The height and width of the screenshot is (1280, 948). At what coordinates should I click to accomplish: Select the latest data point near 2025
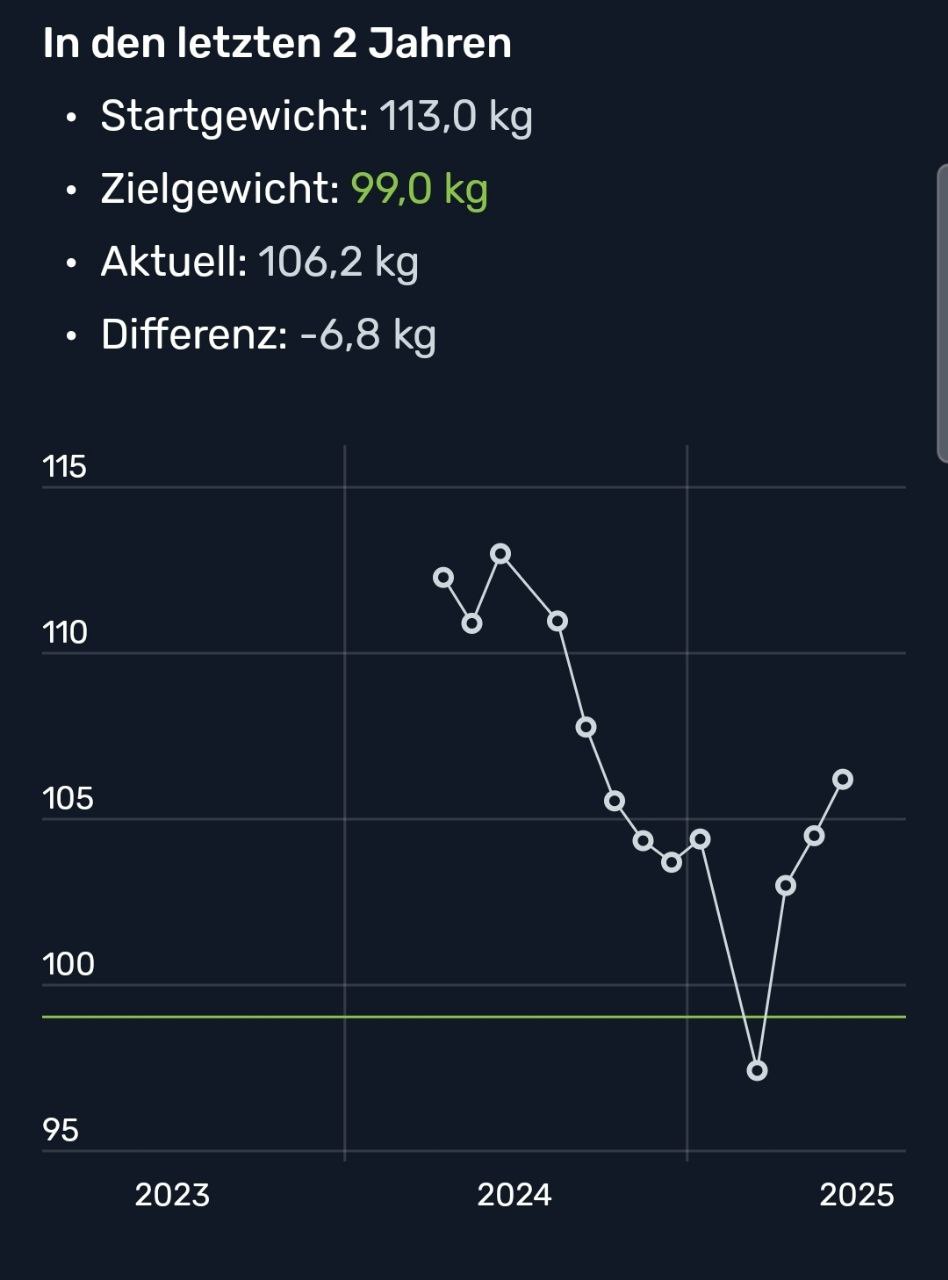843,780
